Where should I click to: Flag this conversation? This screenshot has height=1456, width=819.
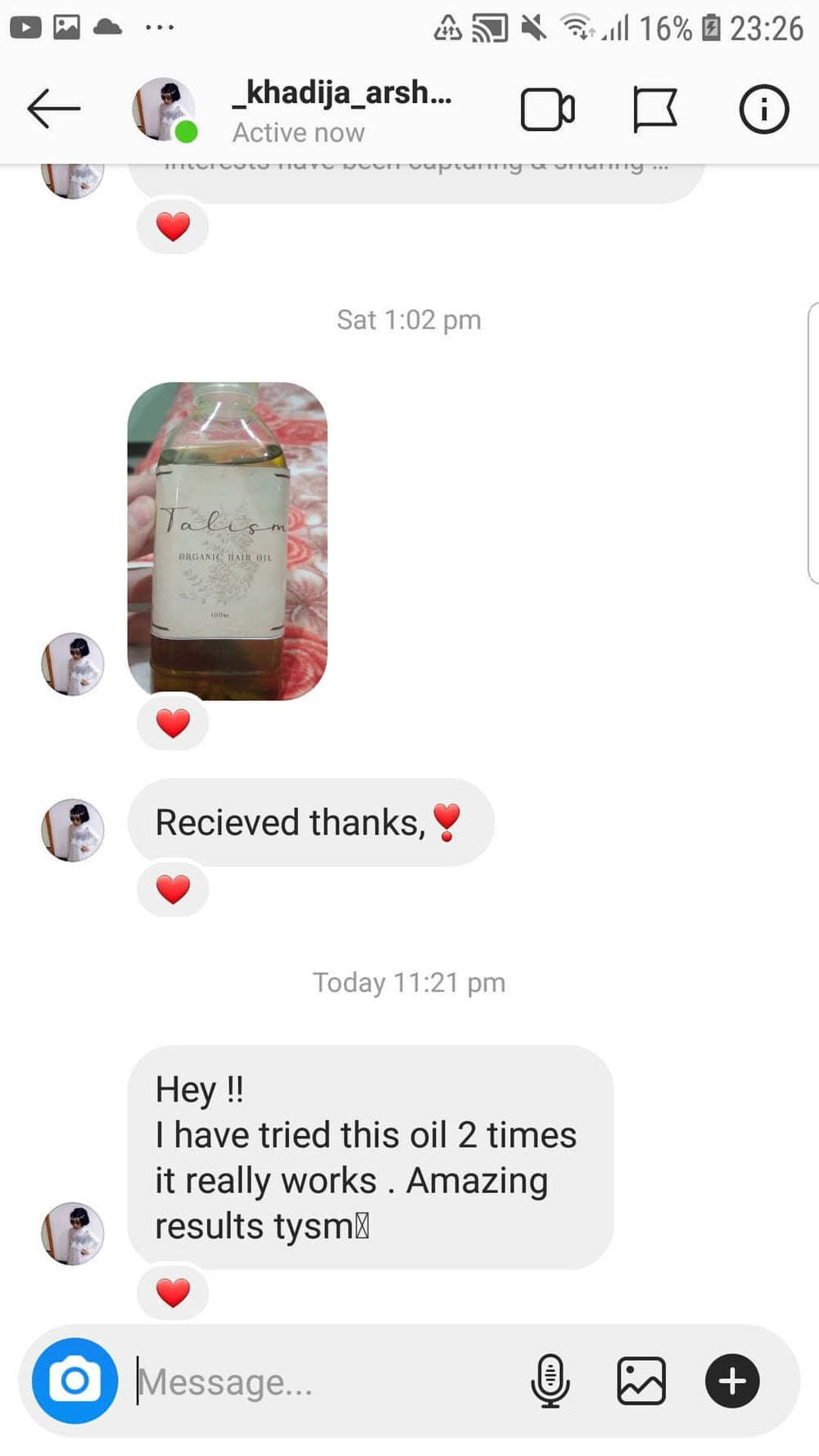pos(655,110)
